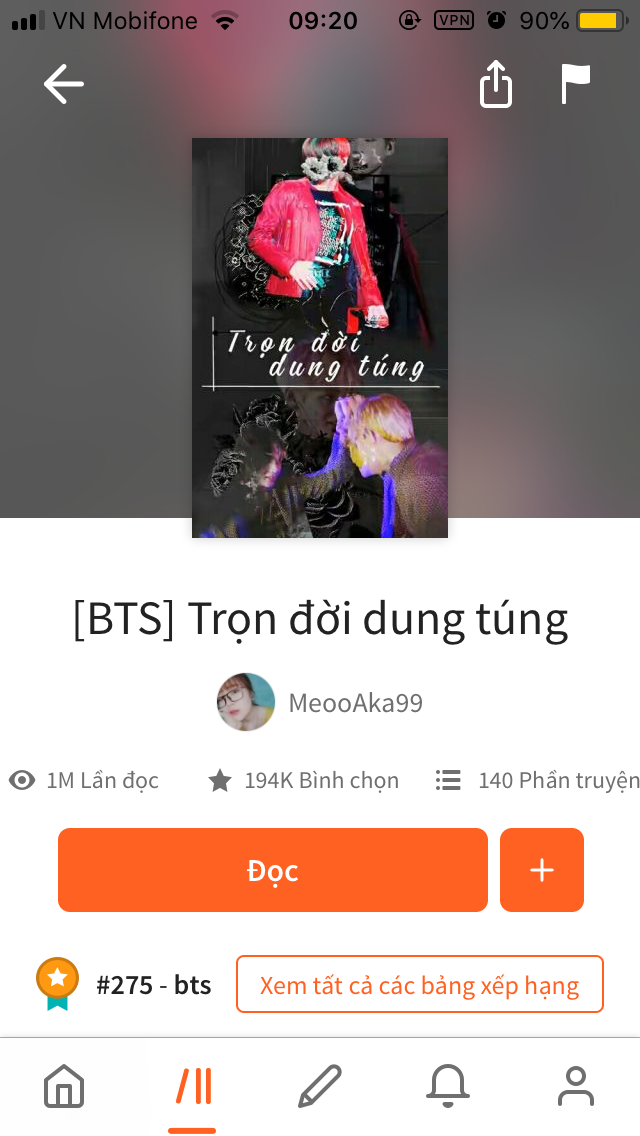Open the notifications bell tab
The height and width of the screenshot is (1136, 640).
click(448, 1086)
